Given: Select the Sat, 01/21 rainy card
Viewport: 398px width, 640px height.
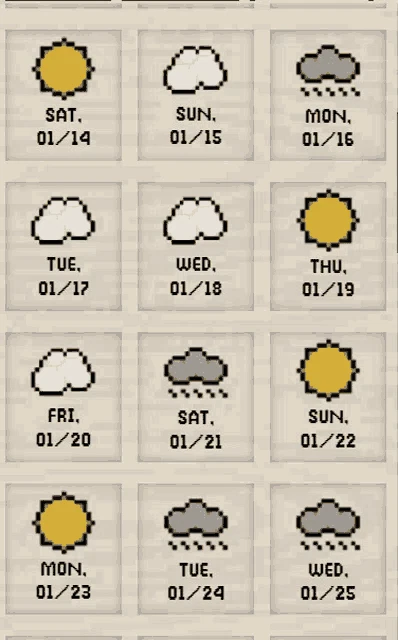Looking at the screenshot, I should click(x=196, y=397).
